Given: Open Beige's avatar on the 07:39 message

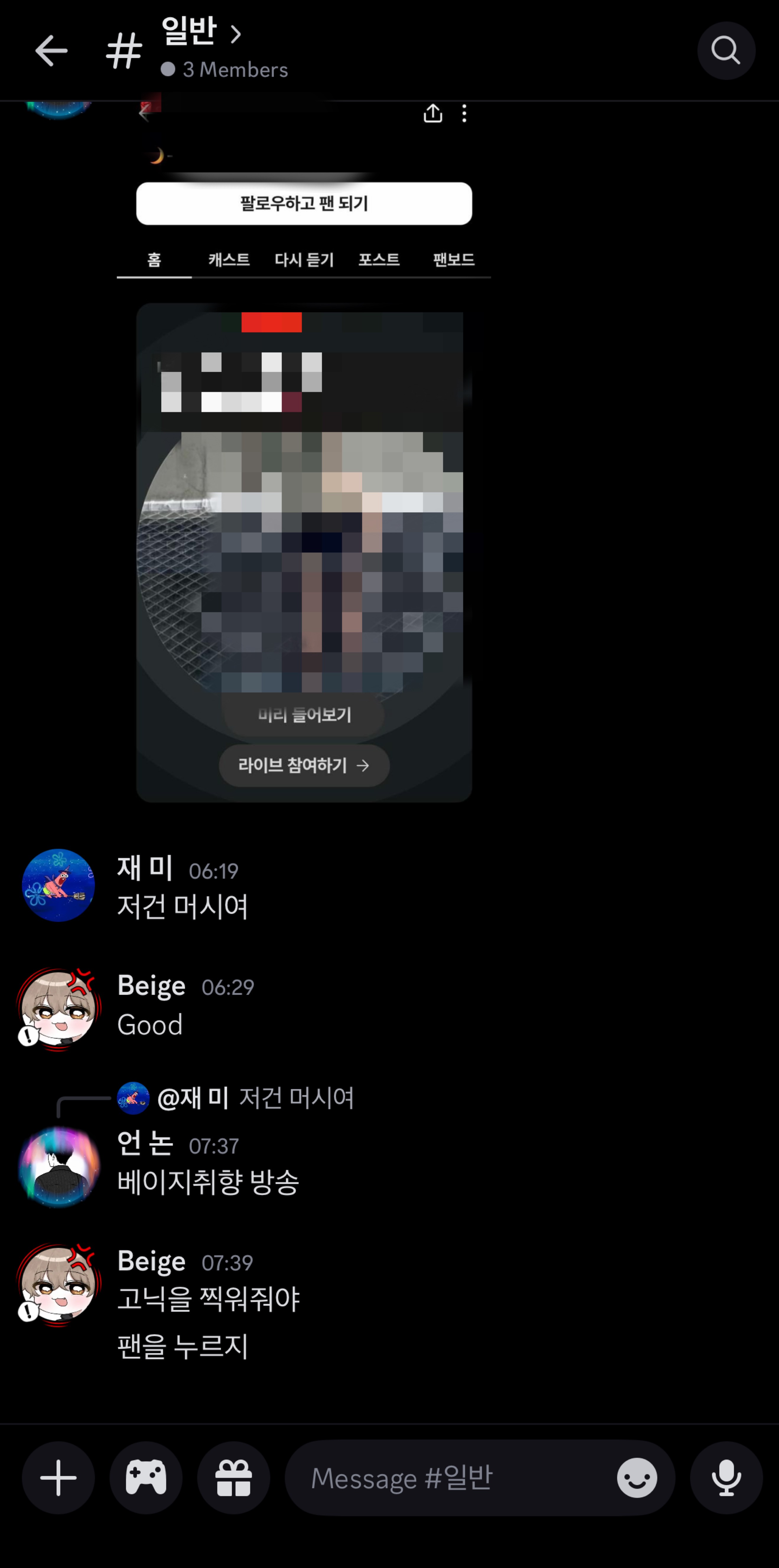Looking at the screenshot, I should pyautogui.click(x=58, y=1283).
